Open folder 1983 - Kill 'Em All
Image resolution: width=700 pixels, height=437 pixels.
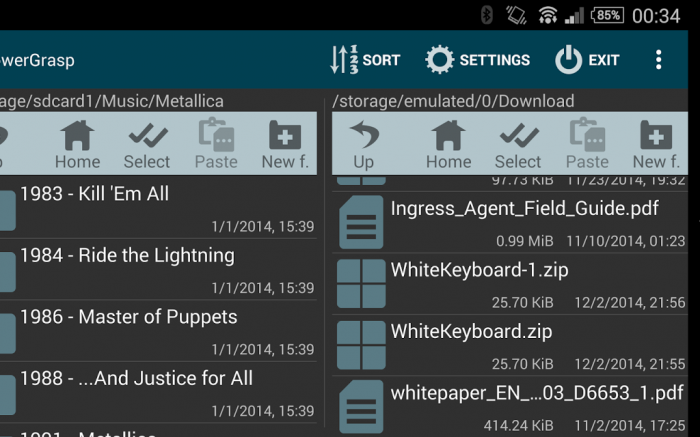point(95,195)
